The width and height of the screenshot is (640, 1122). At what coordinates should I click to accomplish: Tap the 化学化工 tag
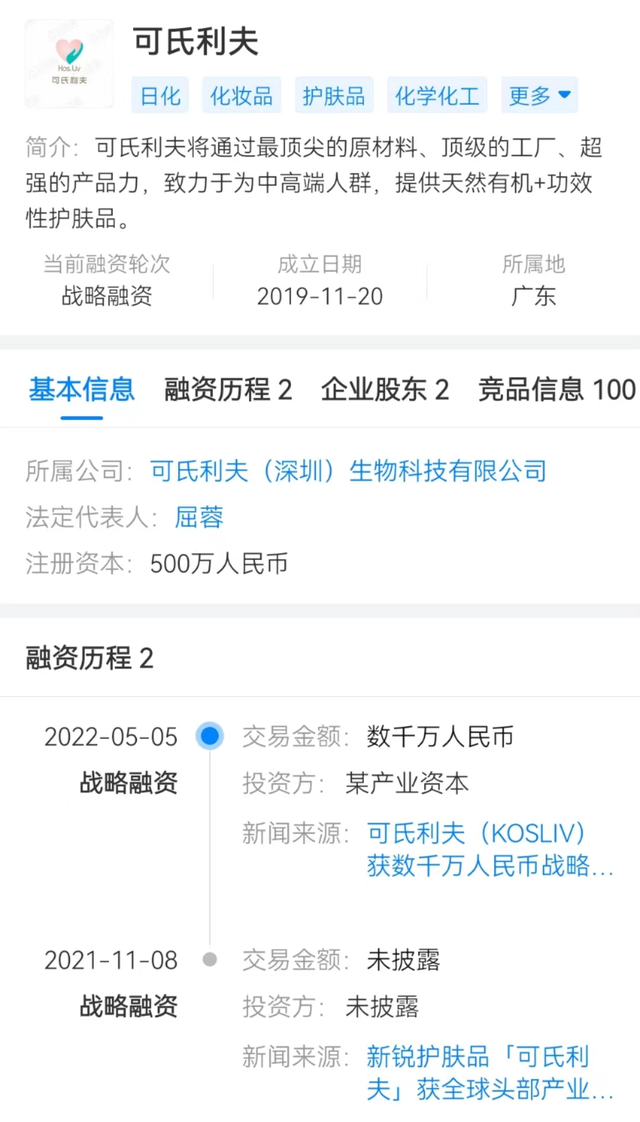[x=437, y=95]
